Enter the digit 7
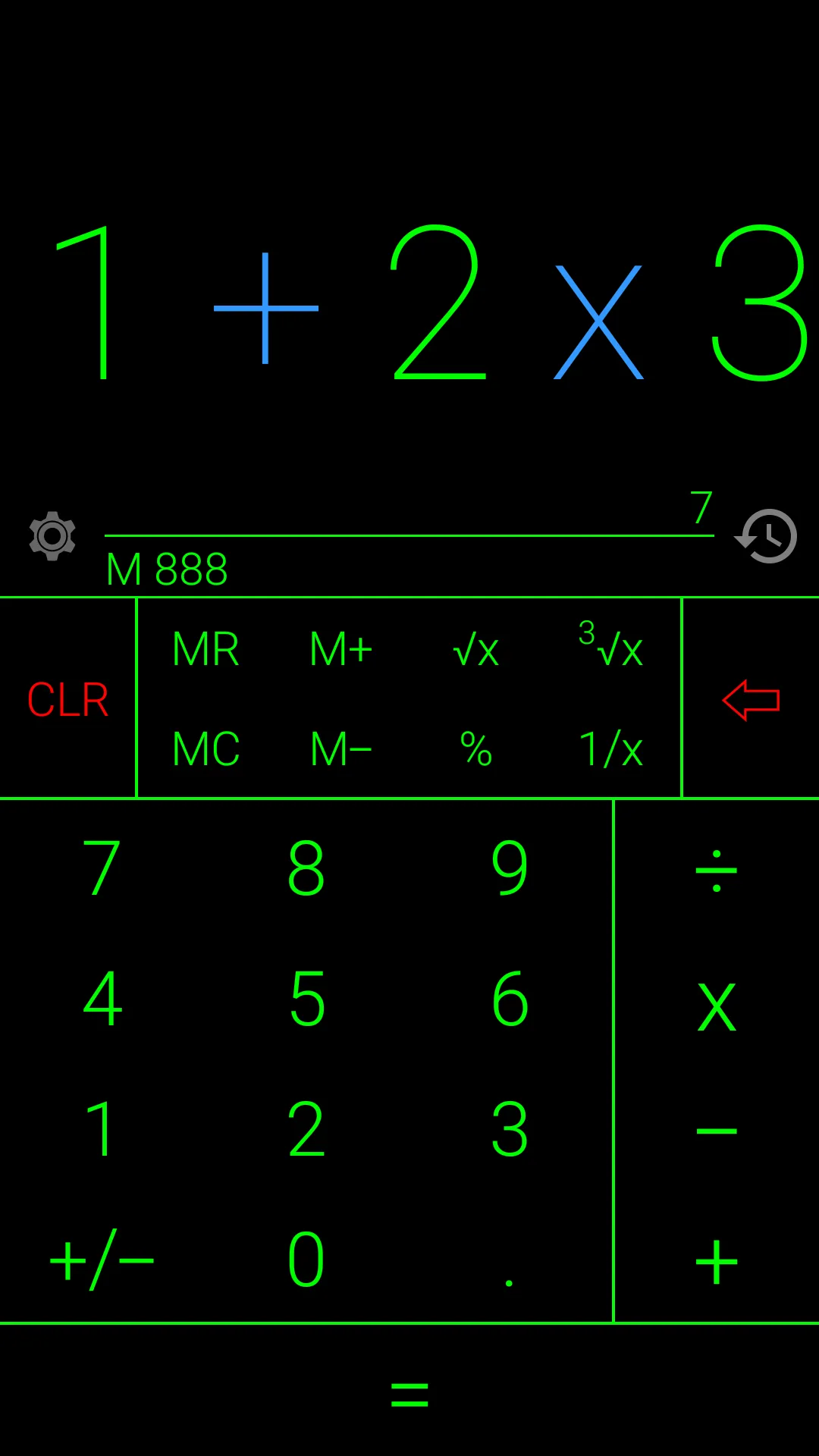This screenshot has width=819, height=1456. [x=102, y=868]
